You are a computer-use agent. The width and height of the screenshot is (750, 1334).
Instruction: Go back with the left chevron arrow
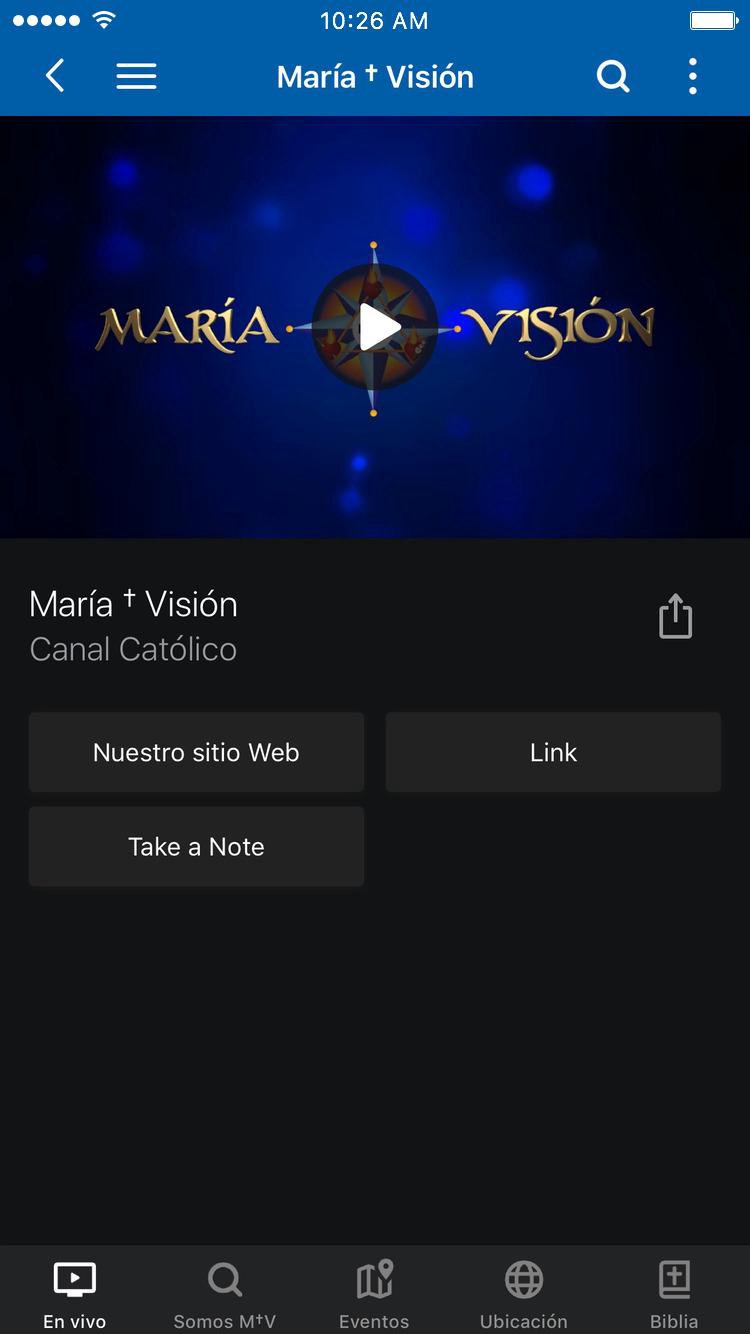click(x=55, y=76)
